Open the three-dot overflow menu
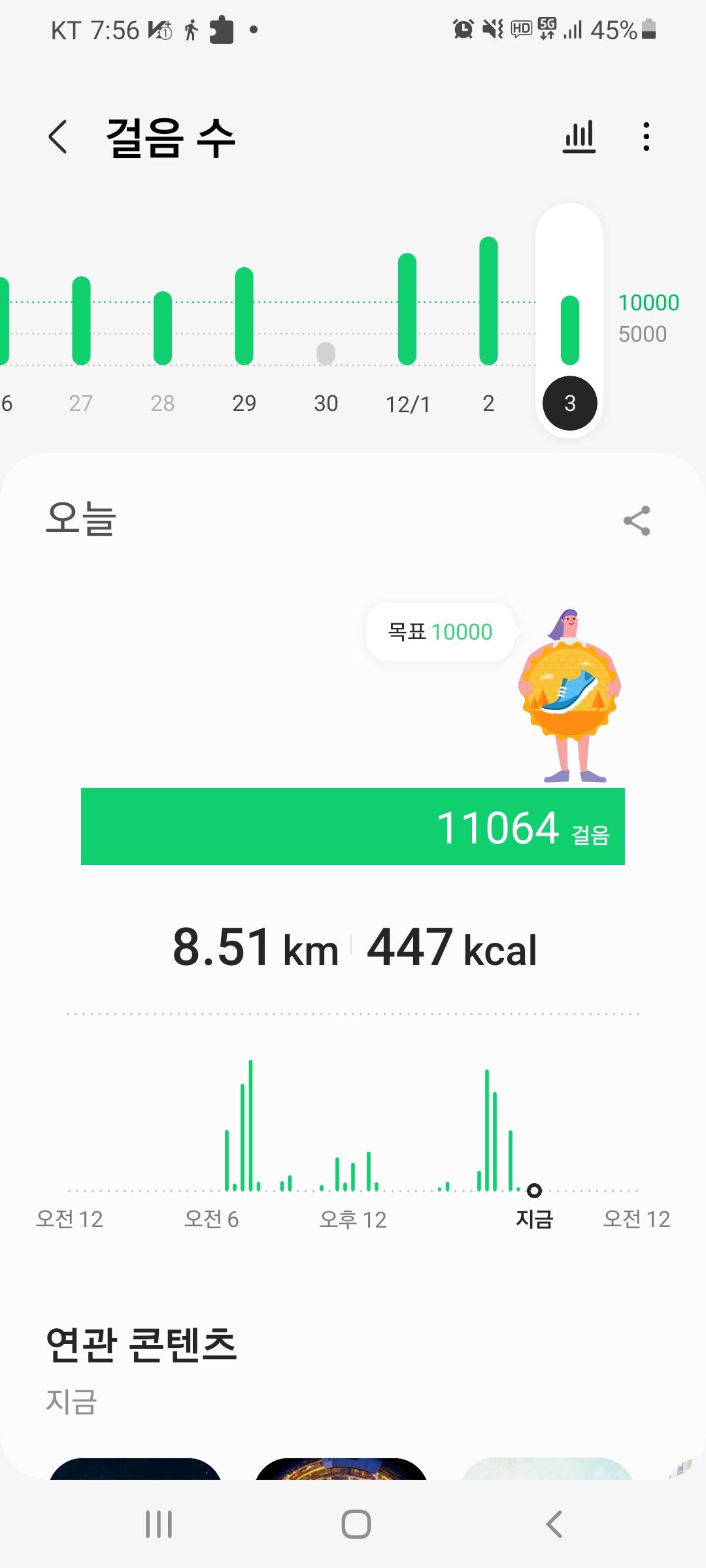706x1568 pixels. 646,137
